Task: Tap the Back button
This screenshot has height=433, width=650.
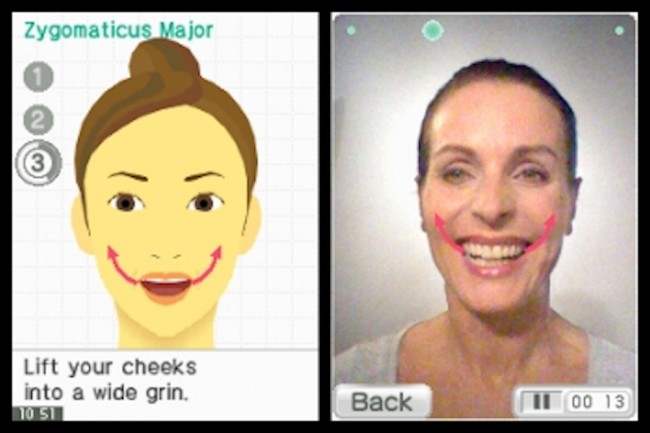Action: tap(381, 402)
